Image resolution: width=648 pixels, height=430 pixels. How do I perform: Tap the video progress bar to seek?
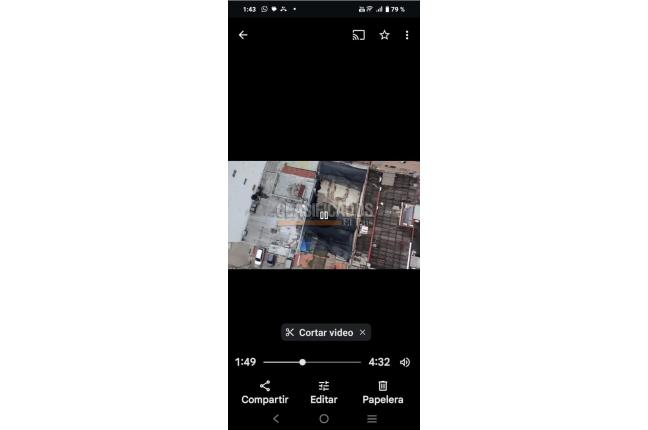[312, 362]
